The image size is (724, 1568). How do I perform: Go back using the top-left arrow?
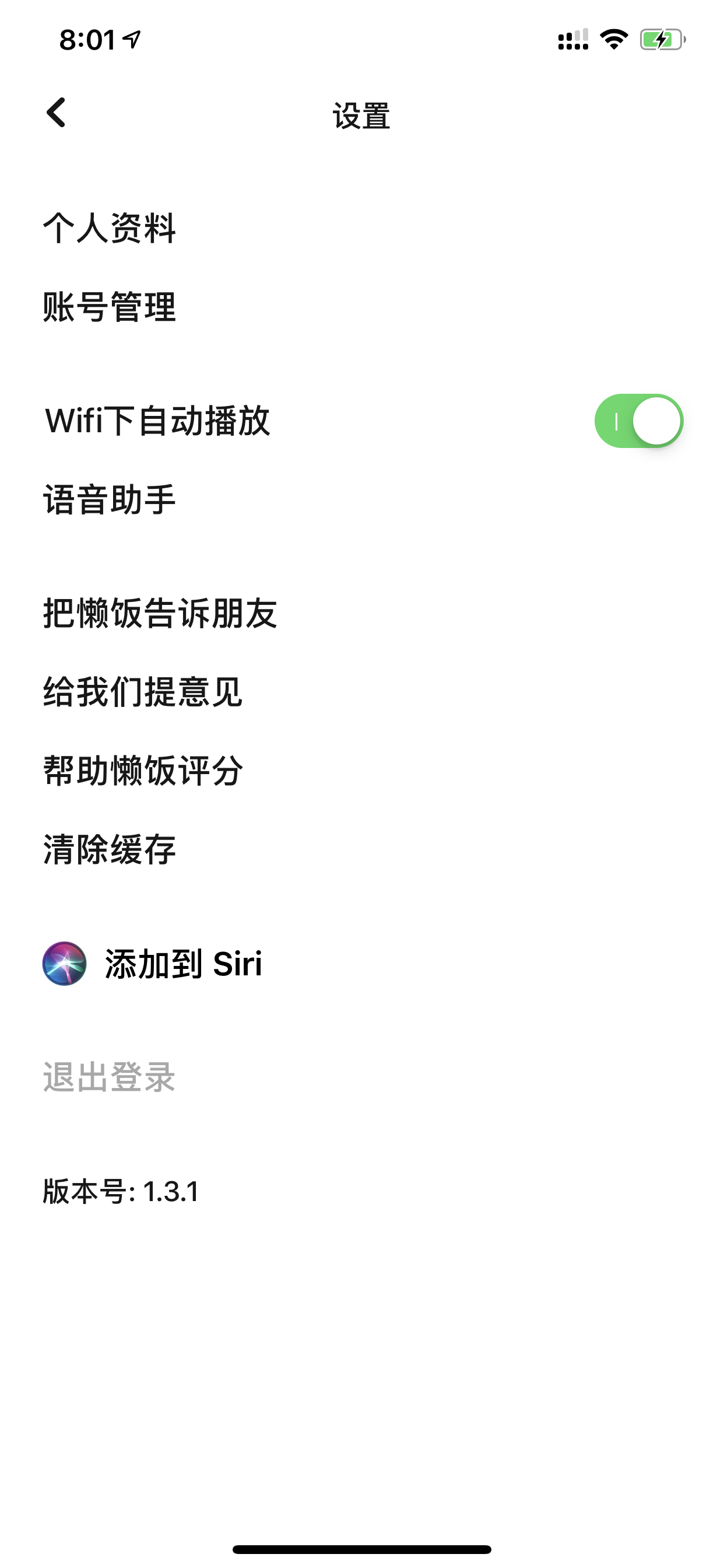point(56,113)
